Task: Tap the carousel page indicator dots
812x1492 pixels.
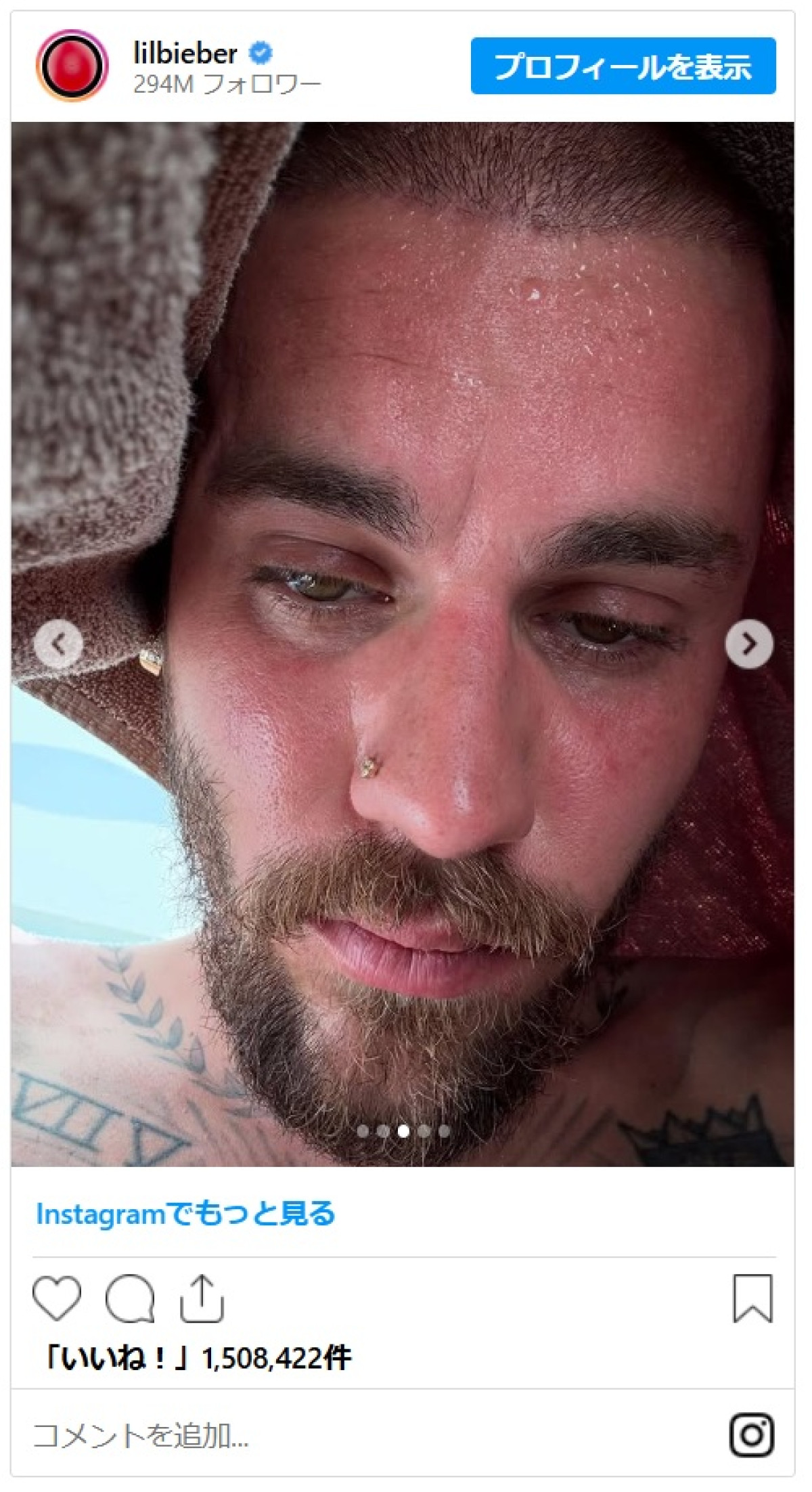Action: pos(403,1131)
